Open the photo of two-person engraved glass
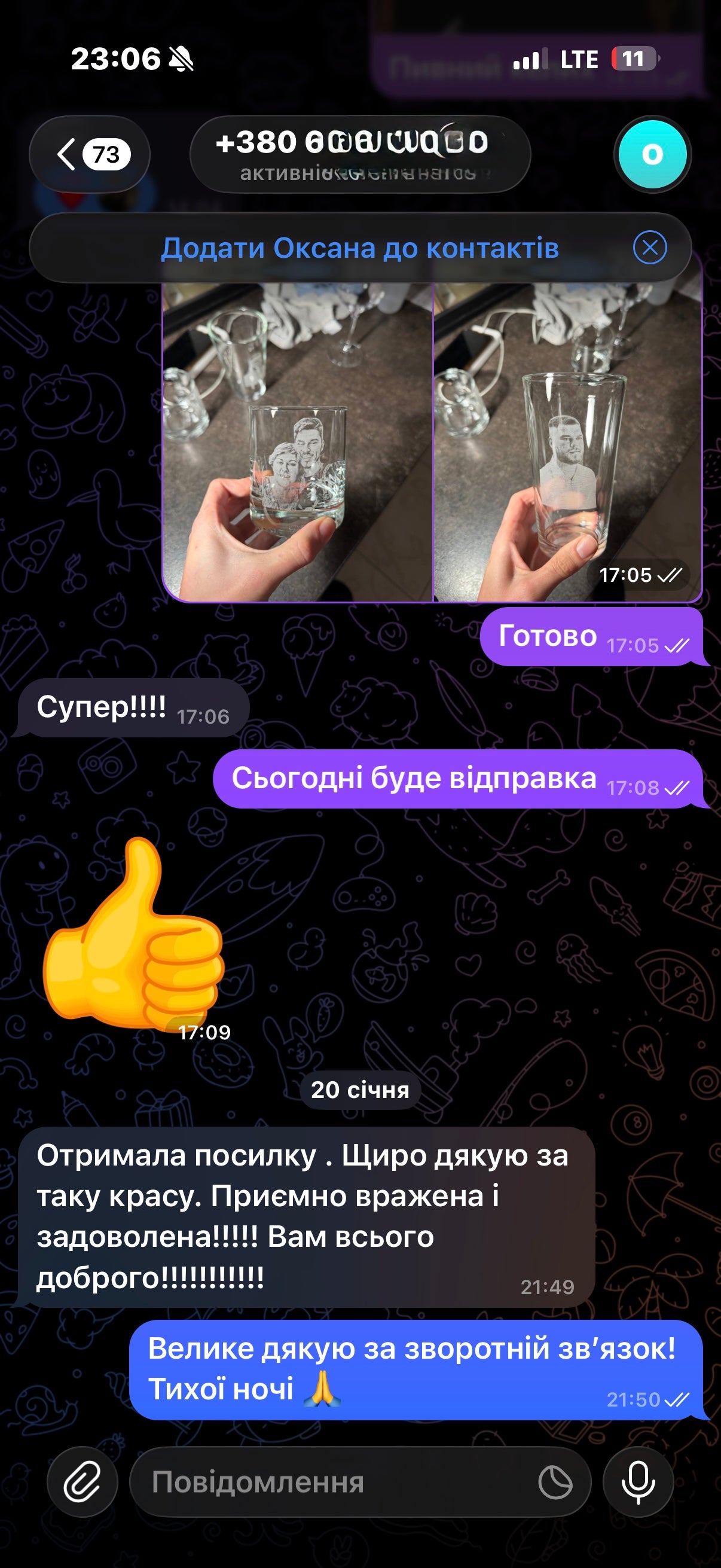Image resolution: width=721 pixels, height=1568 pixels. click(x=298, y=443)
